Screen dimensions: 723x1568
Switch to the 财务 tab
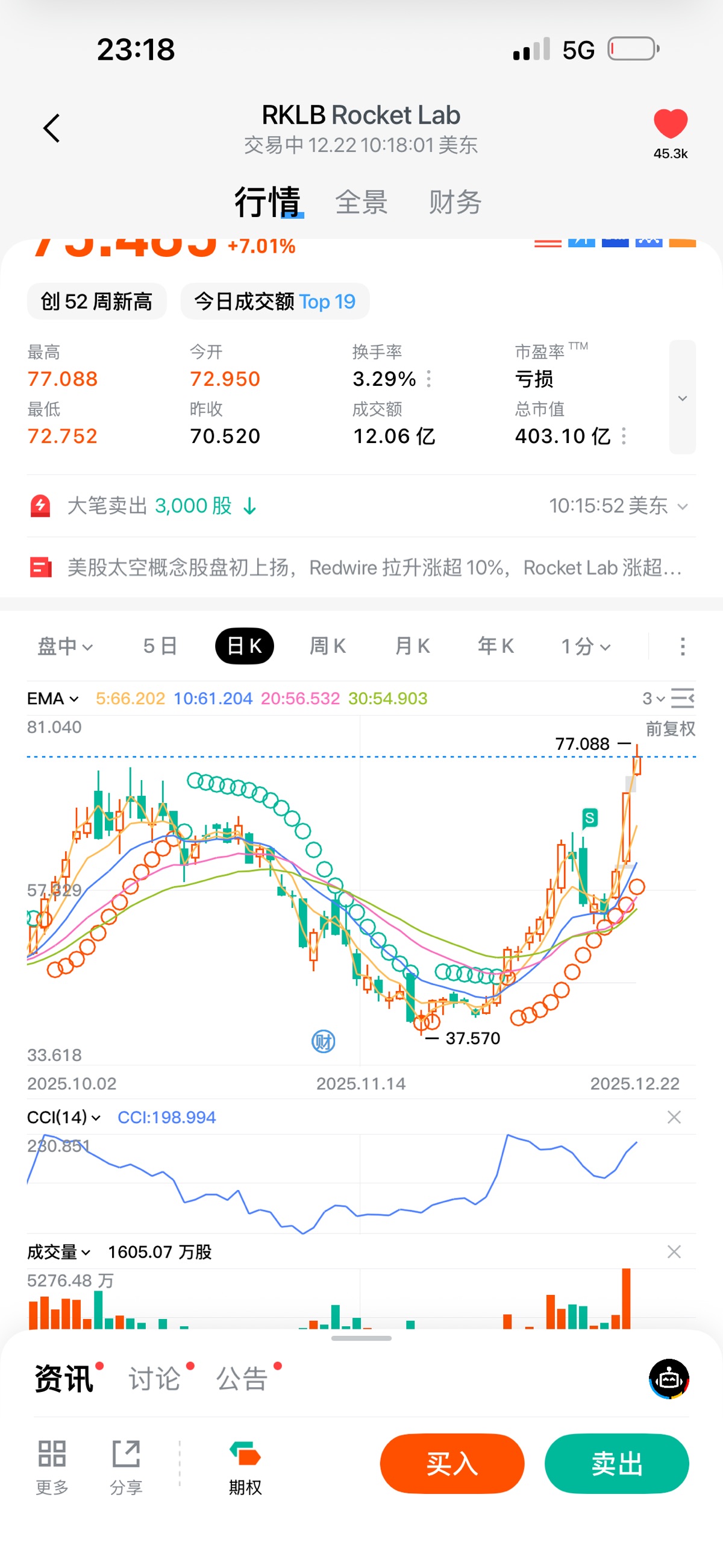coord(455,202)
